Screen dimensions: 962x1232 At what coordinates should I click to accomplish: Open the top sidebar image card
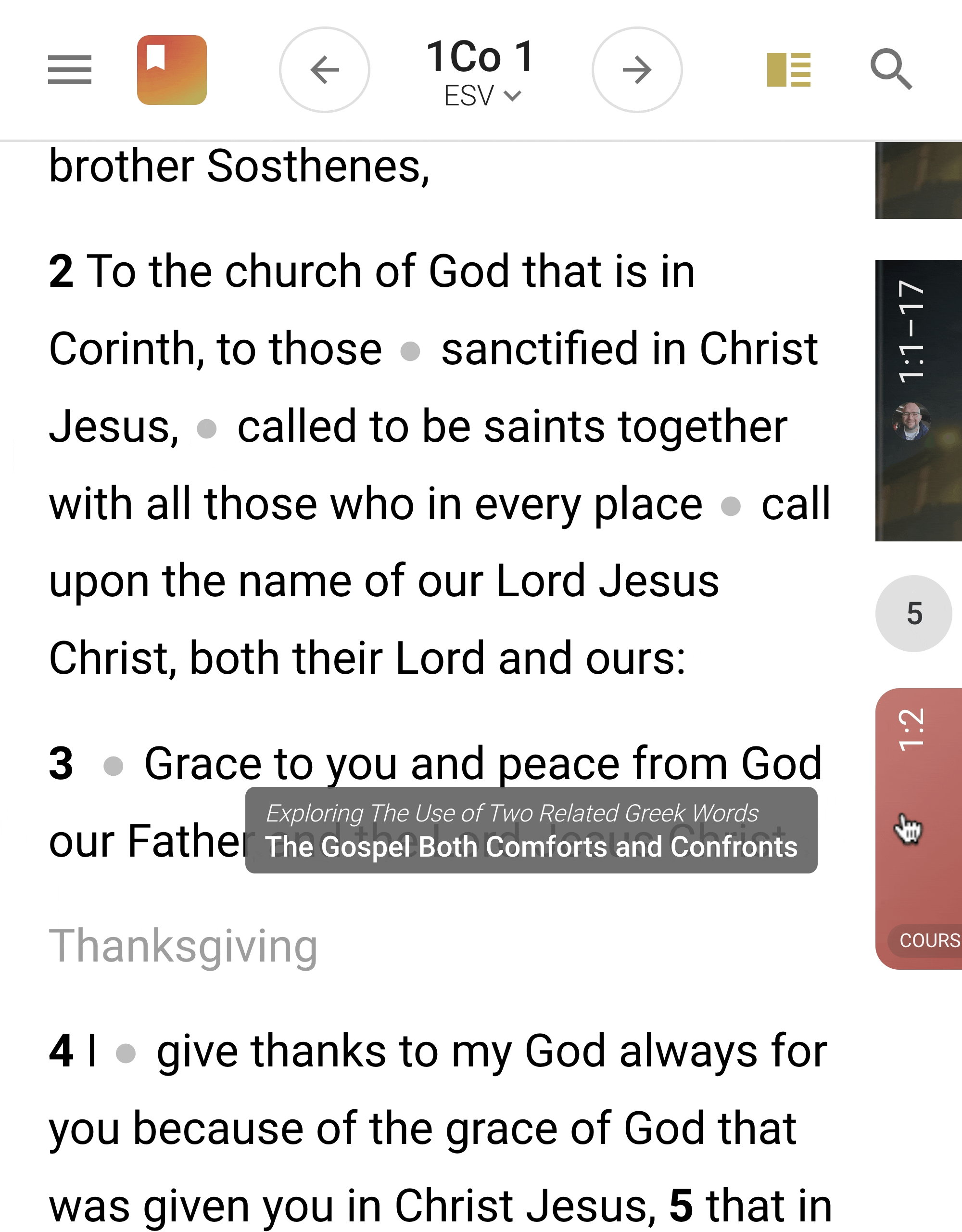[x=919, y=180]
